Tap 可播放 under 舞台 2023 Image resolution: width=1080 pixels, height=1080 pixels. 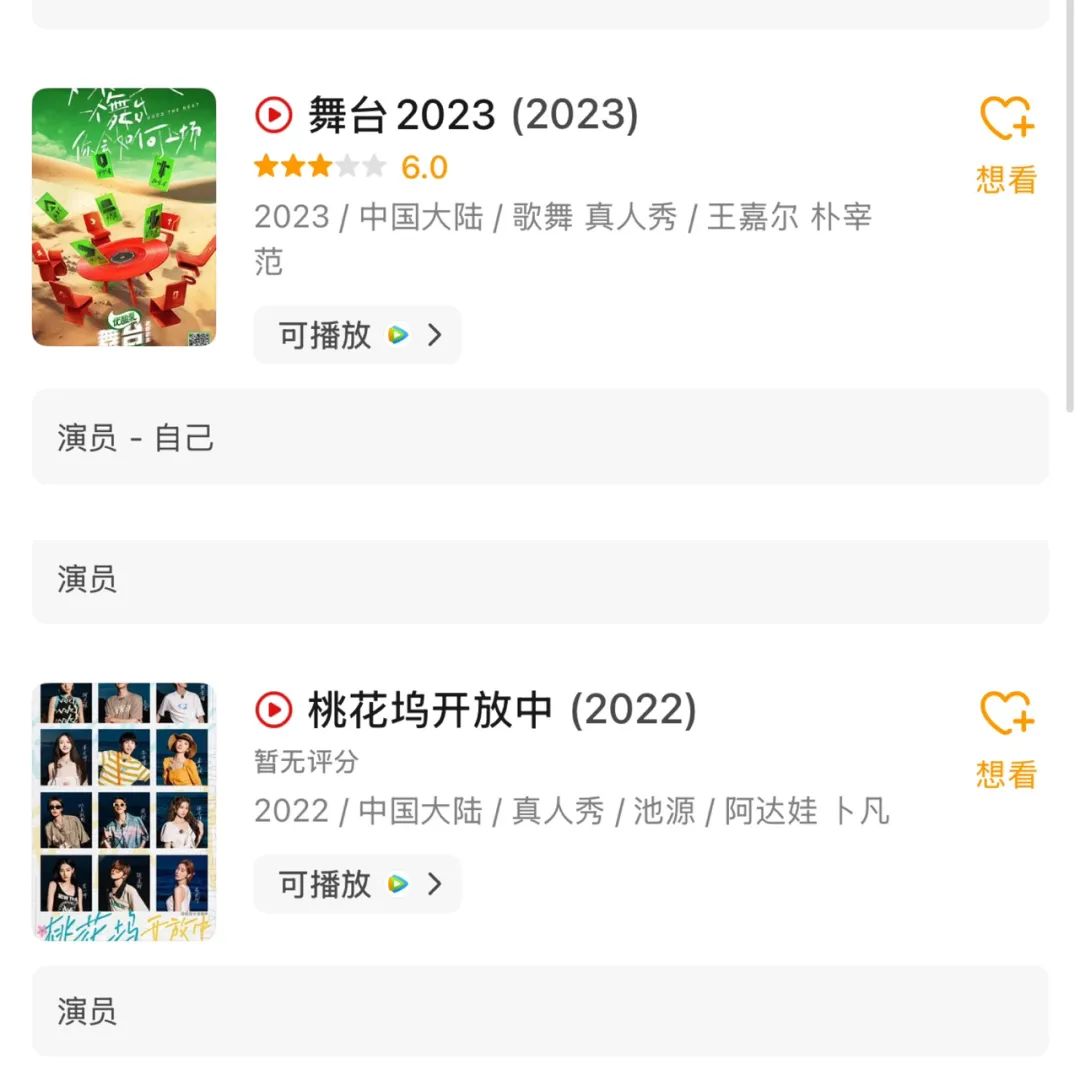pos(357,335)
